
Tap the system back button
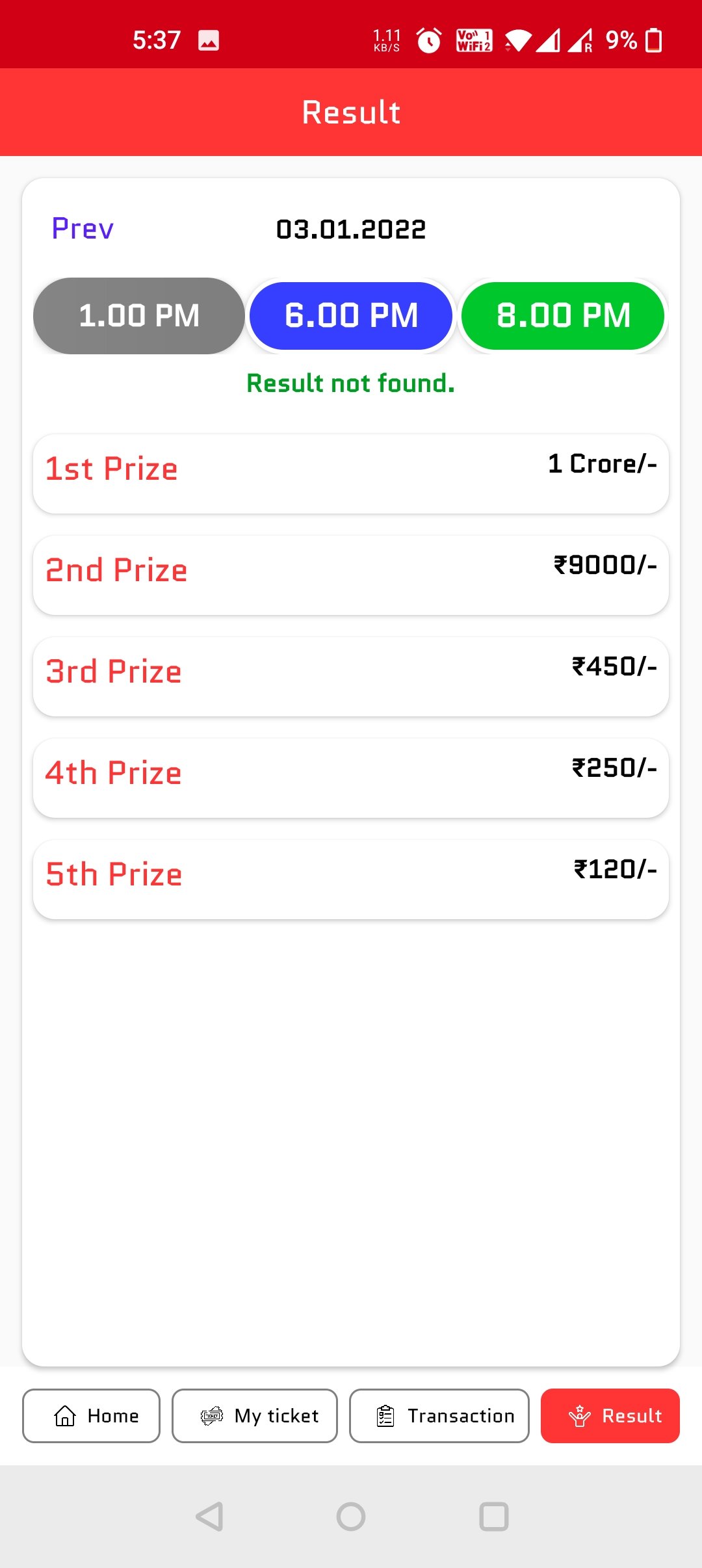[209, 1517]
